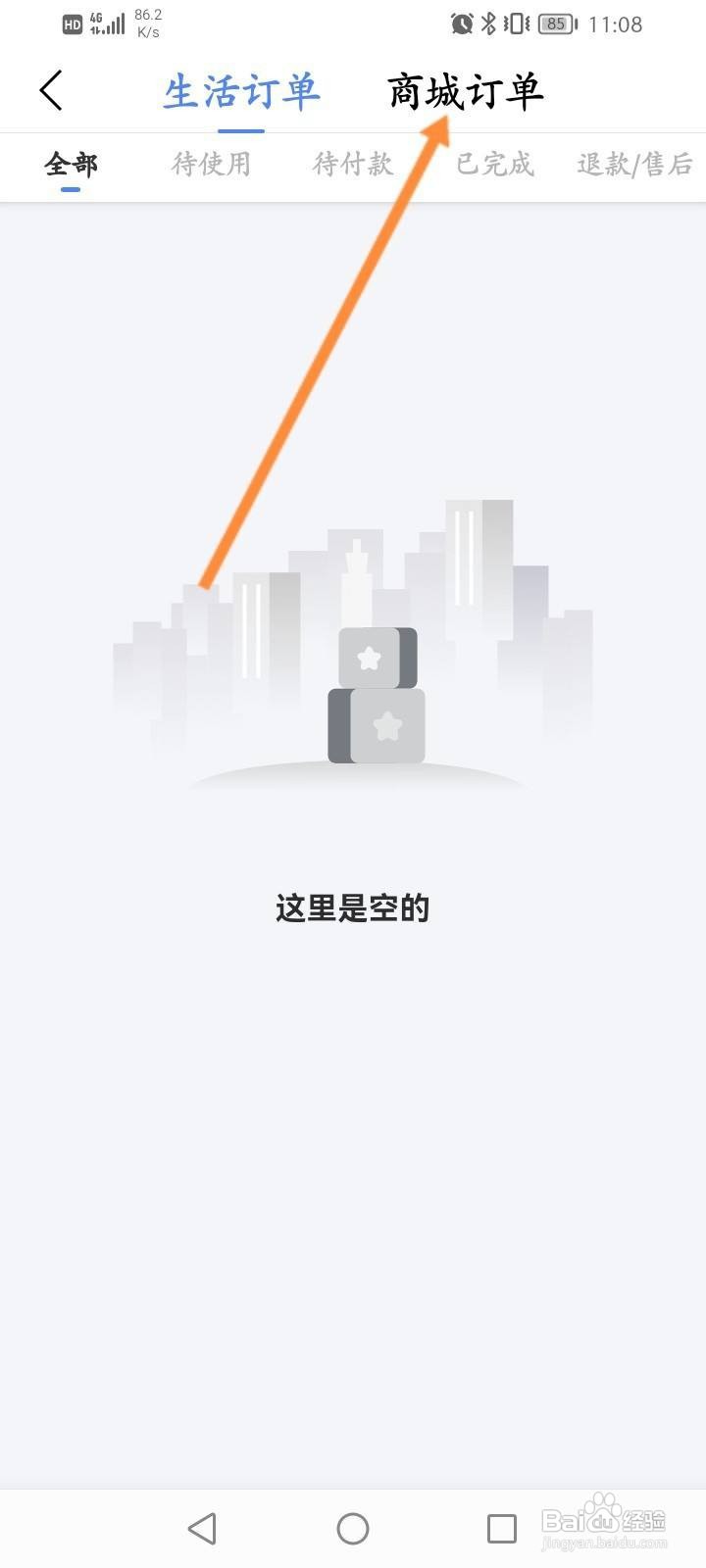Open recent apps with the square button
706x1568 pixels.
coord(502,1528)
